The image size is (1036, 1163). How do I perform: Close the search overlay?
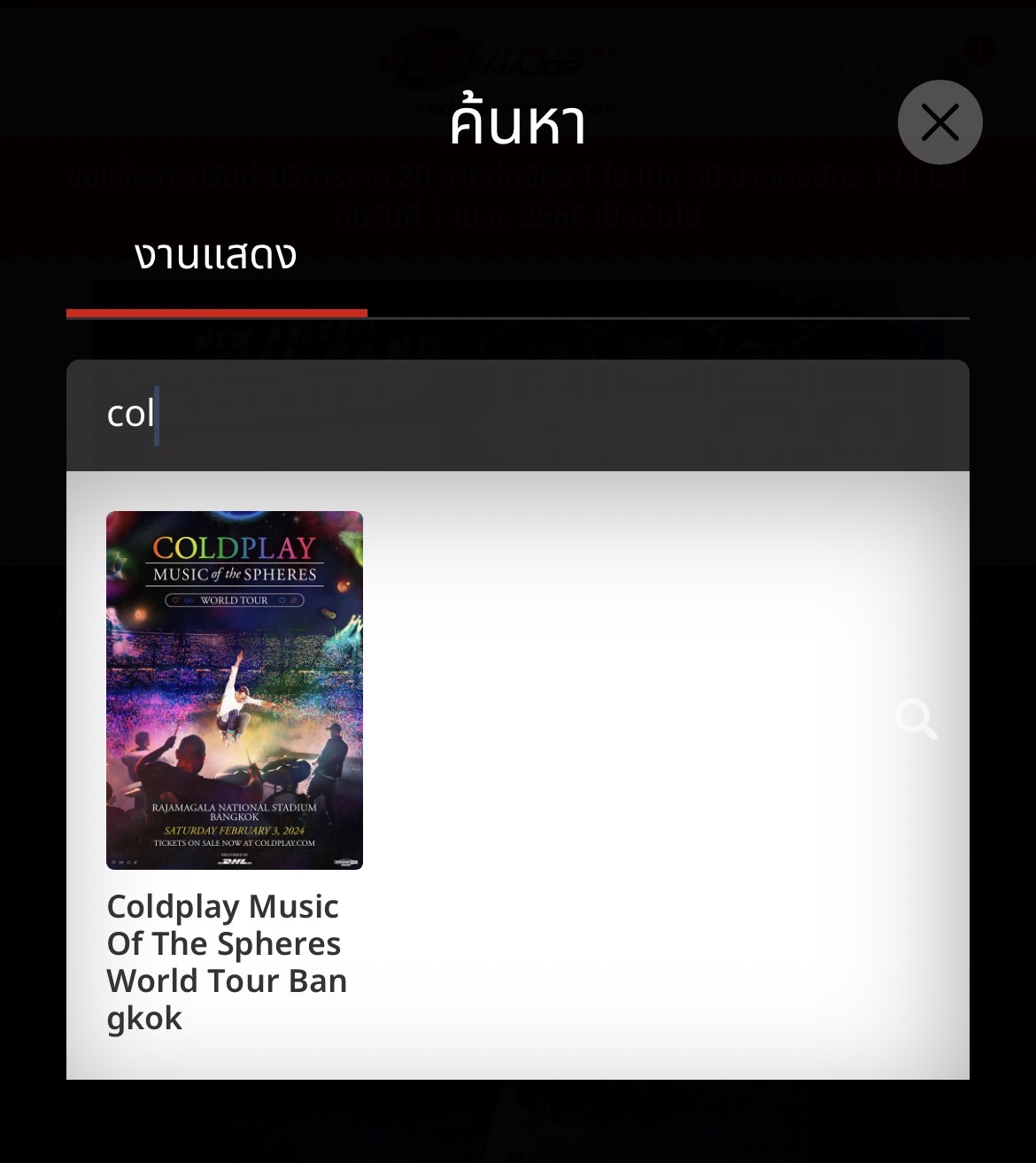[939, 122]
